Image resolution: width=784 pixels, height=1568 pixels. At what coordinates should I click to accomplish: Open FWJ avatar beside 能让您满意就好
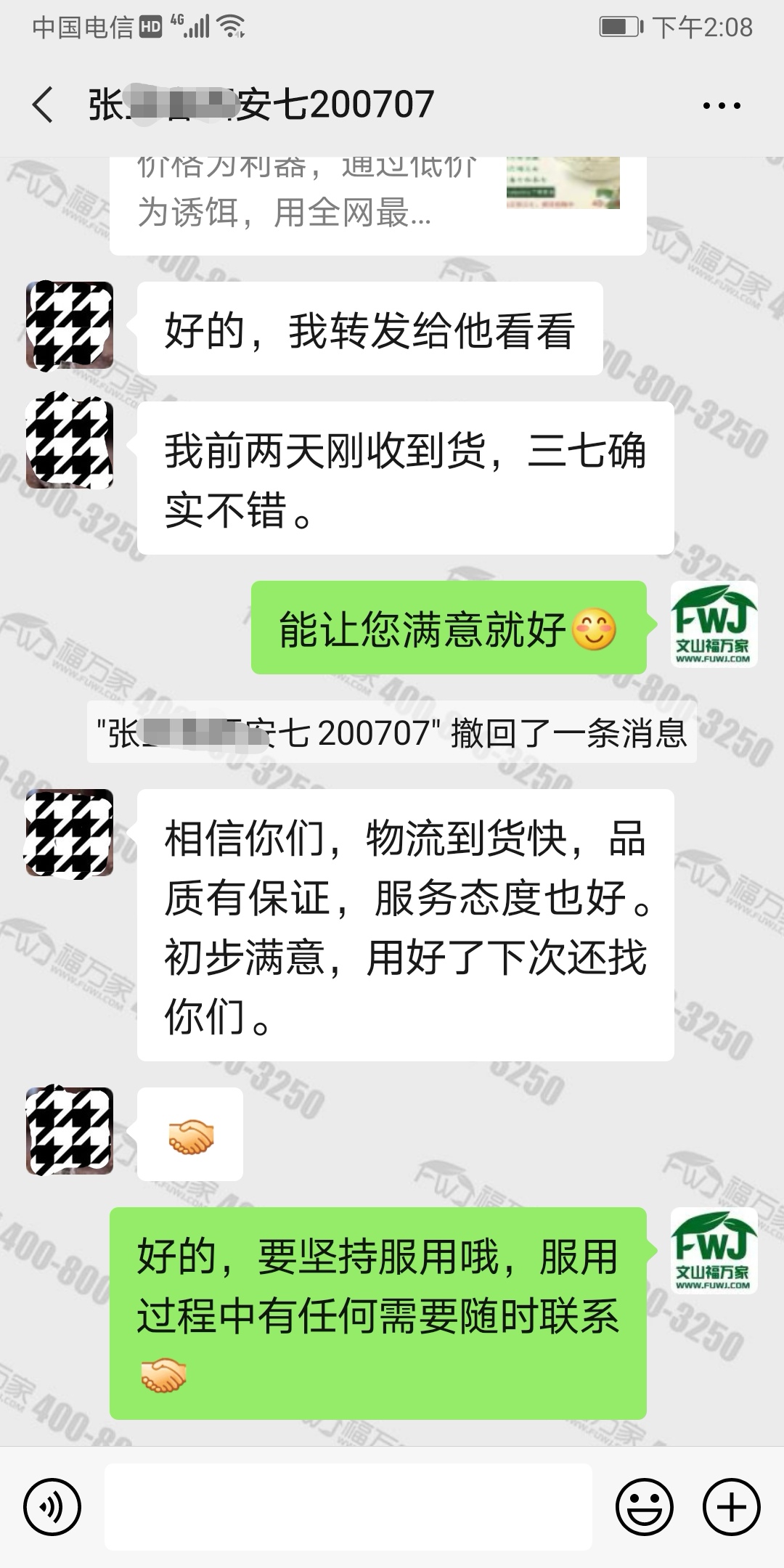(x=714, y=624)
